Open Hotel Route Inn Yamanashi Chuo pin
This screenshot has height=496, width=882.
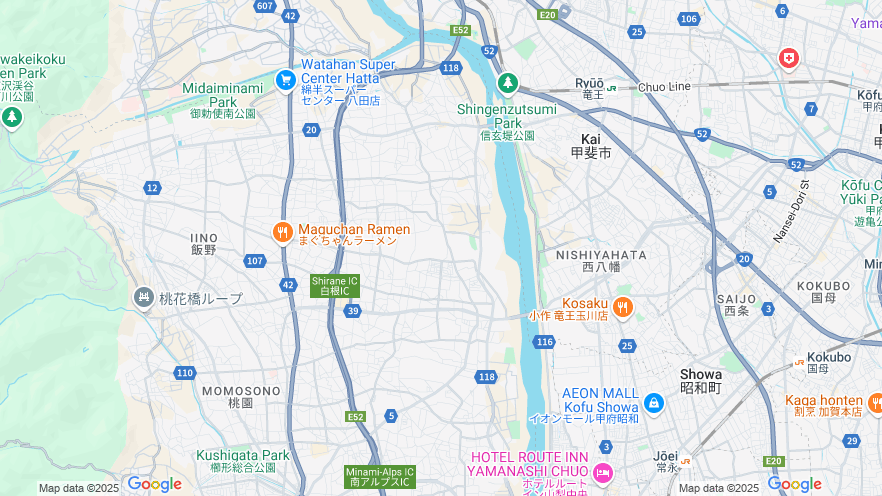point(602,471)
